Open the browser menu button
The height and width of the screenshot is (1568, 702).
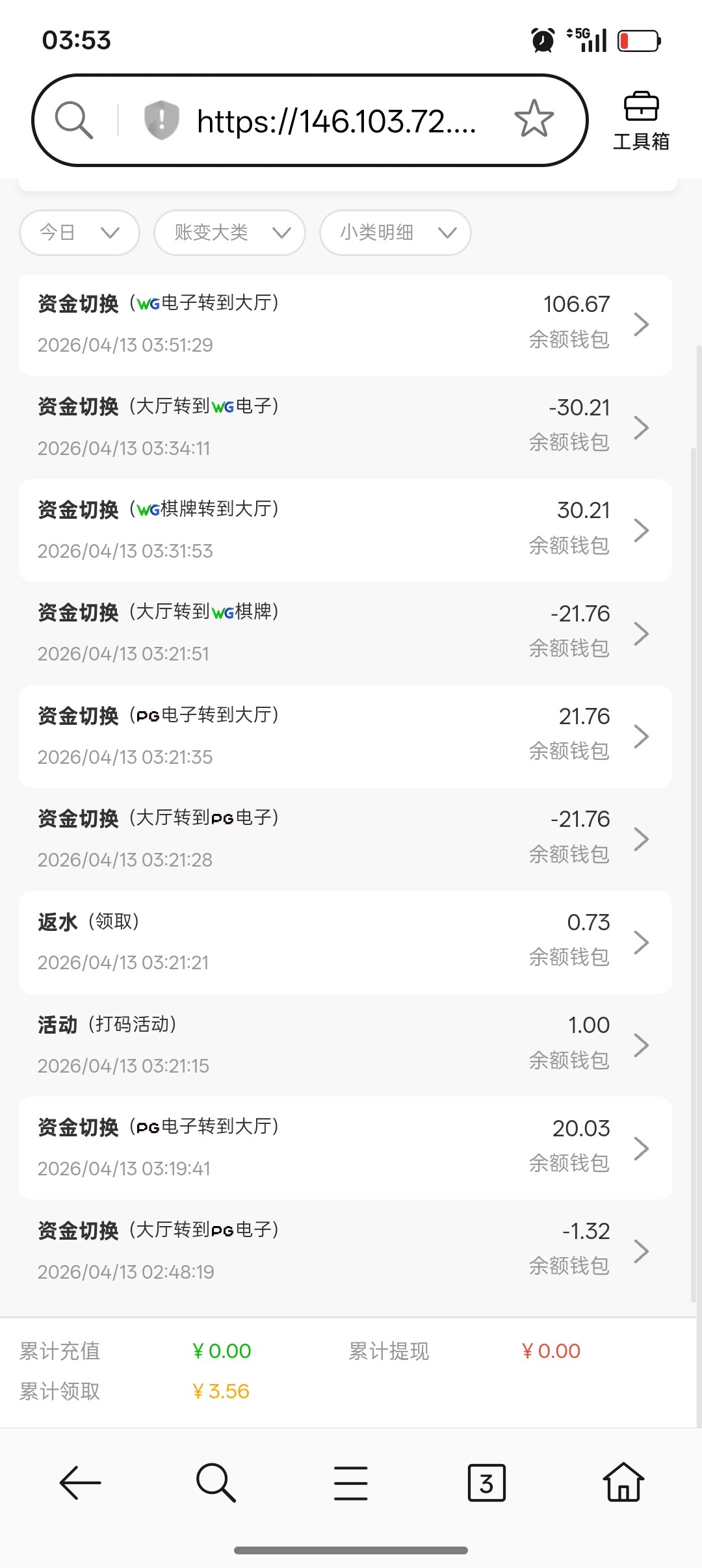pos(351,1483)
